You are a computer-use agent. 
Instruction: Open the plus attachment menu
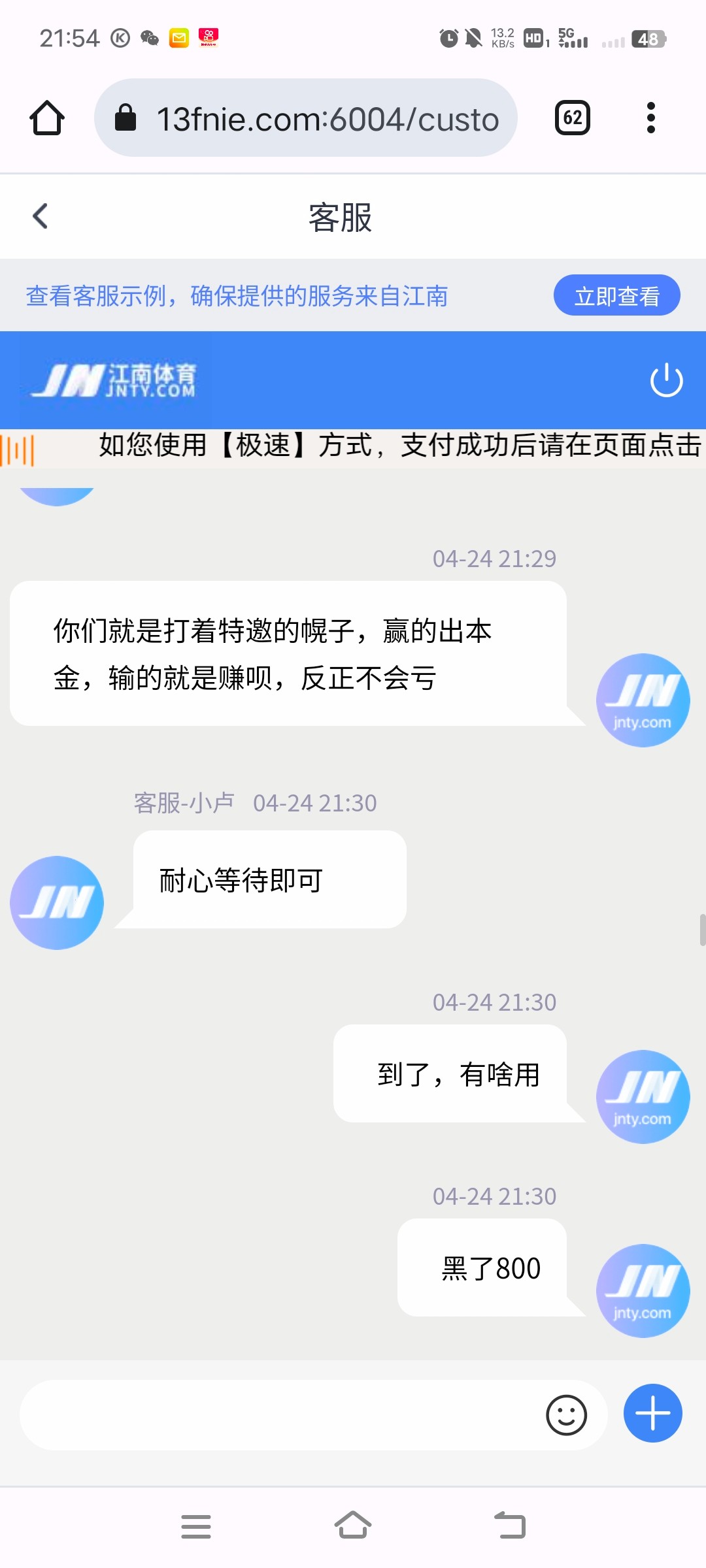652,1413
